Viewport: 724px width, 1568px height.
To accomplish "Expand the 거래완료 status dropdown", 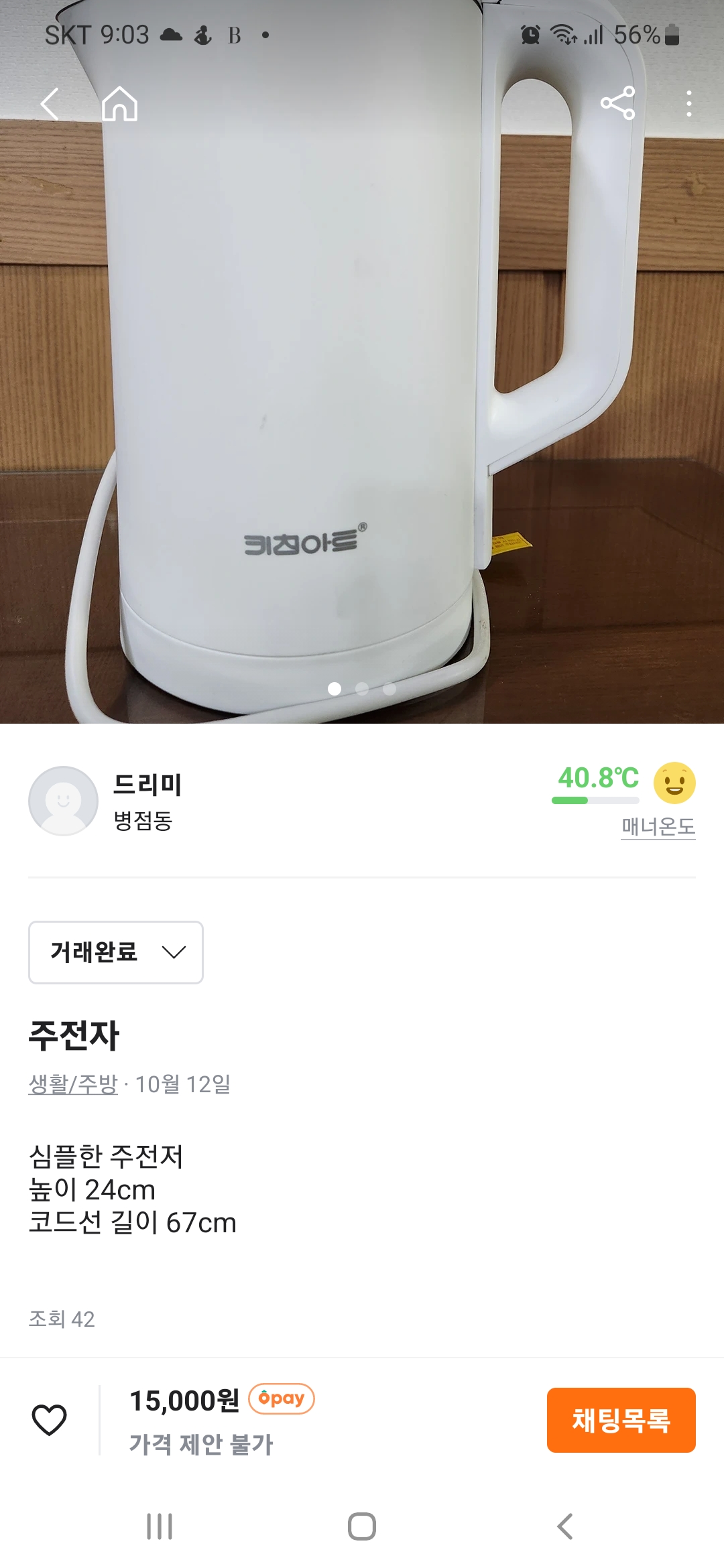I will pos(116,952).
